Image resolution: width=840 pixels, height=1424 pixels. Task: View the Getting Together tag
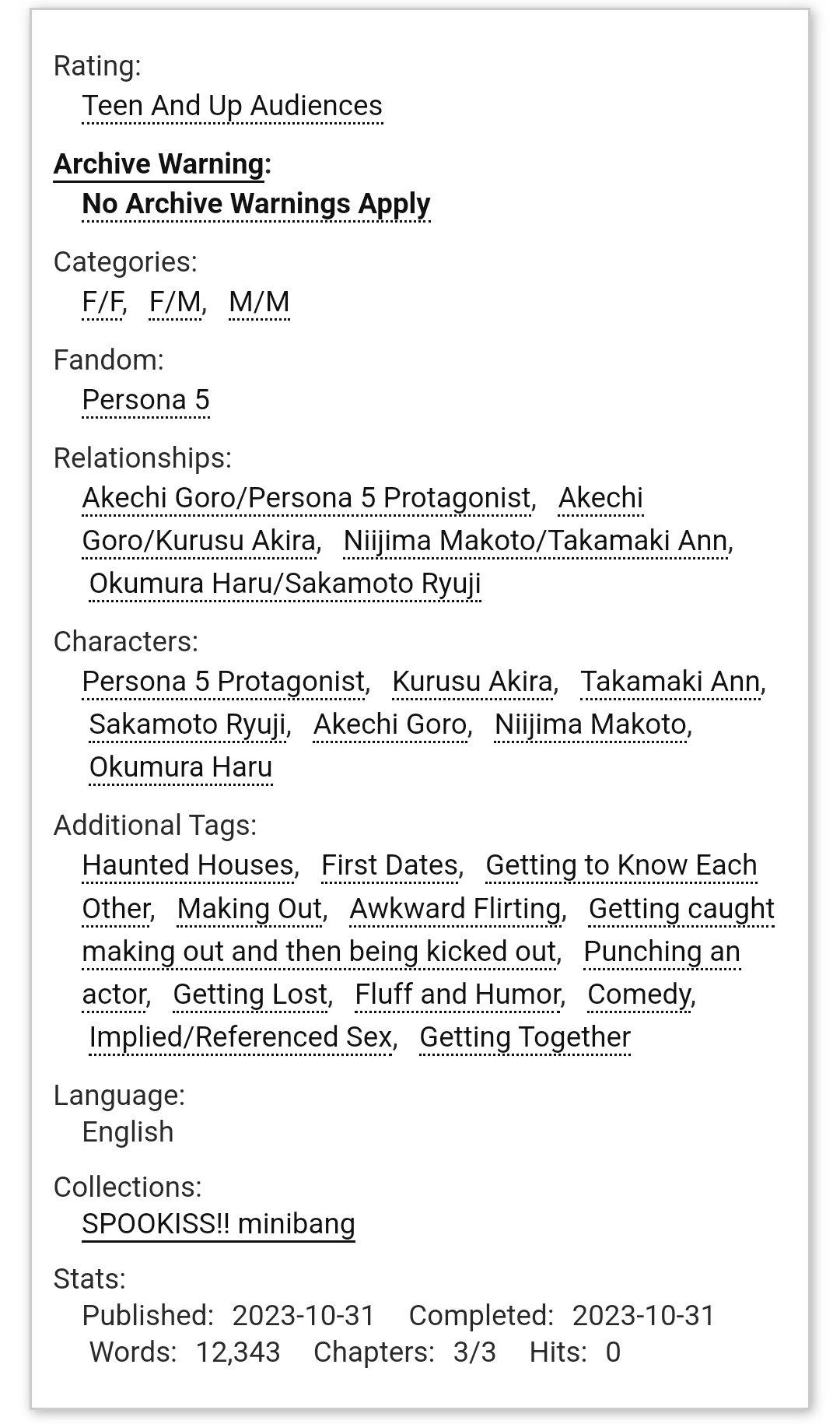tap(524, 1037)
